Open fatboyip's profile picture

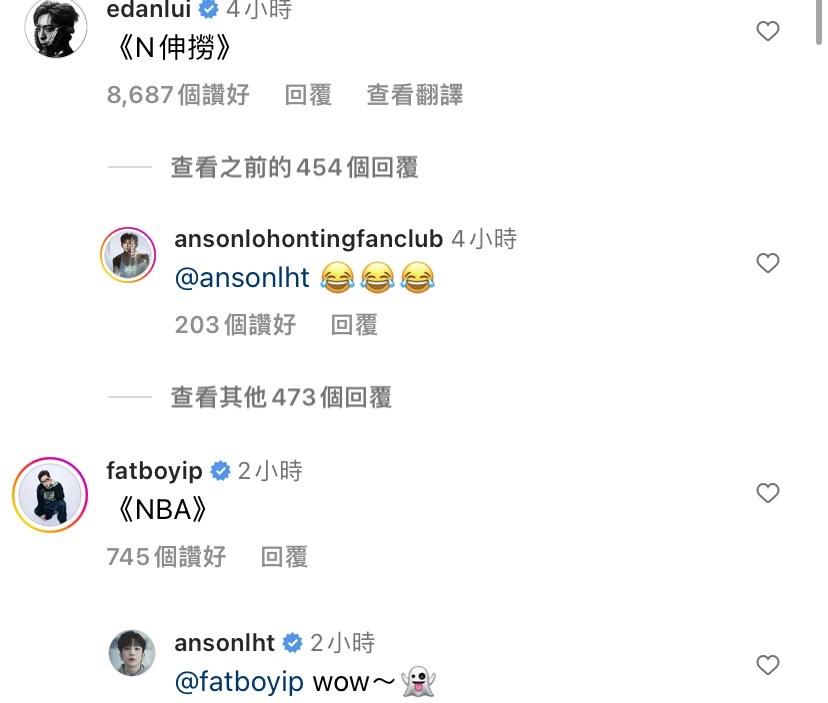[49, 495]
